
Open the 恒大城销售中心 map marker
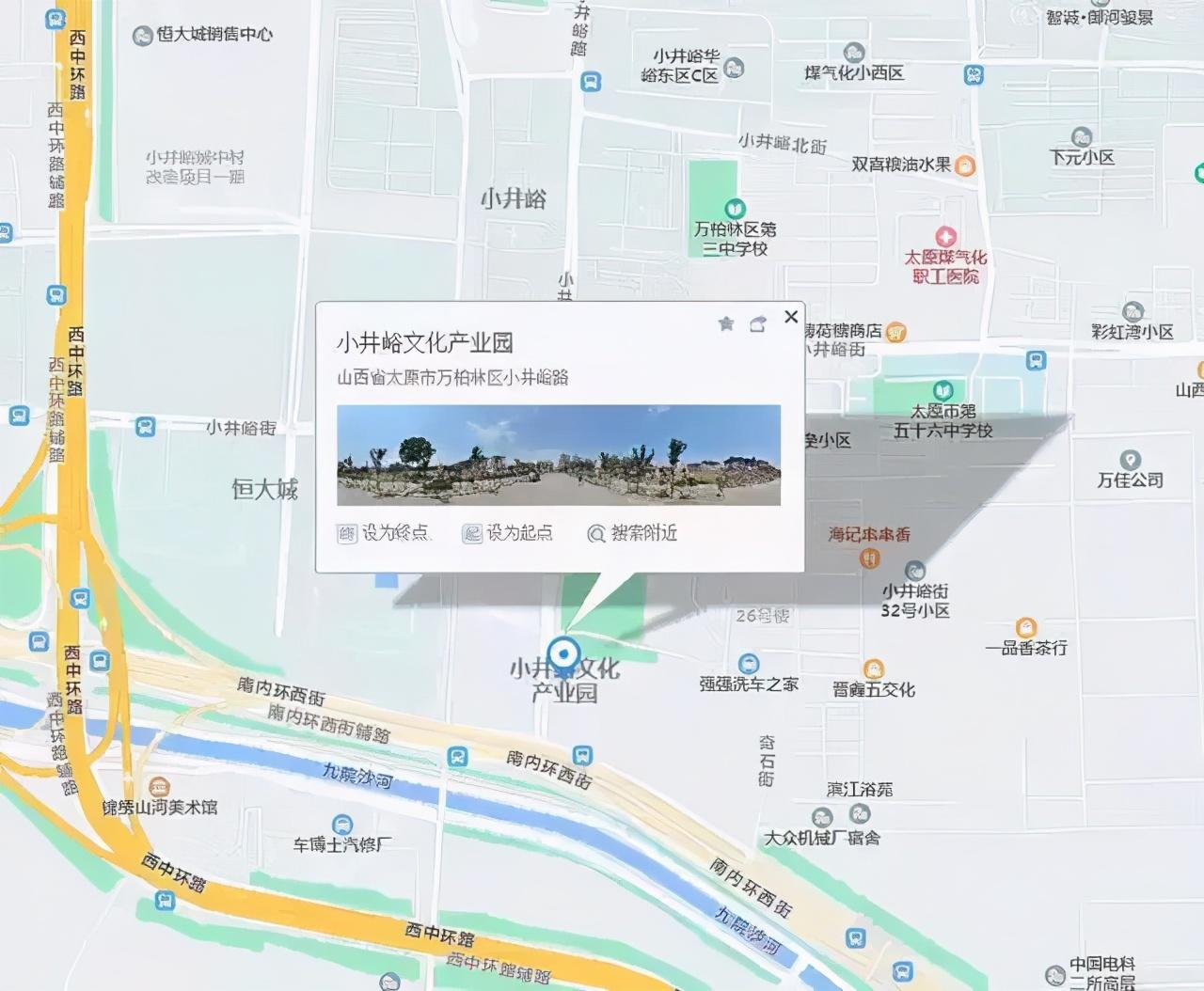click(143, 36)
